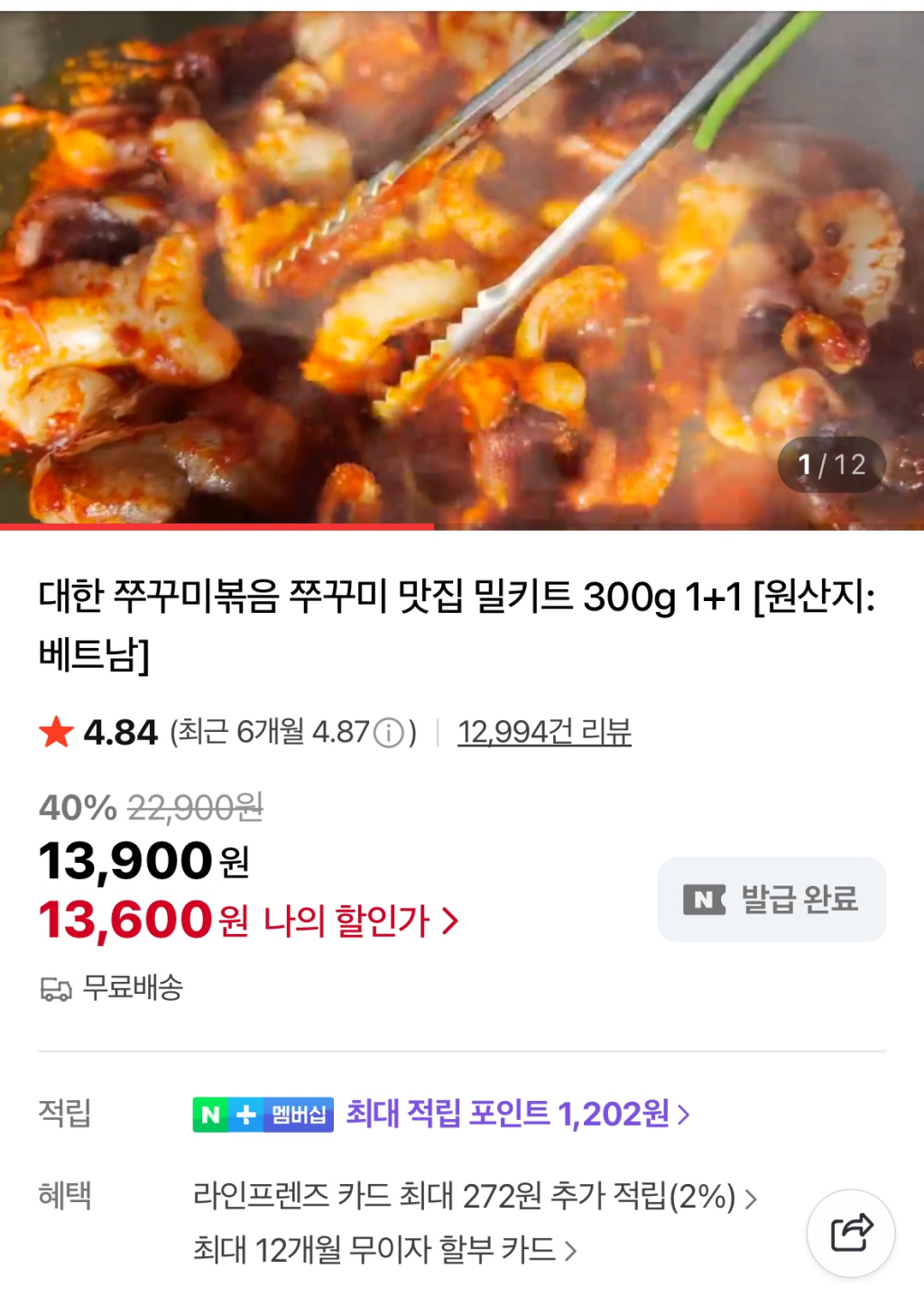View 최대 12개월 무이자 할부 카드 info
The width and height of the screenshot is (924, 1315).
click(384, 1250)
